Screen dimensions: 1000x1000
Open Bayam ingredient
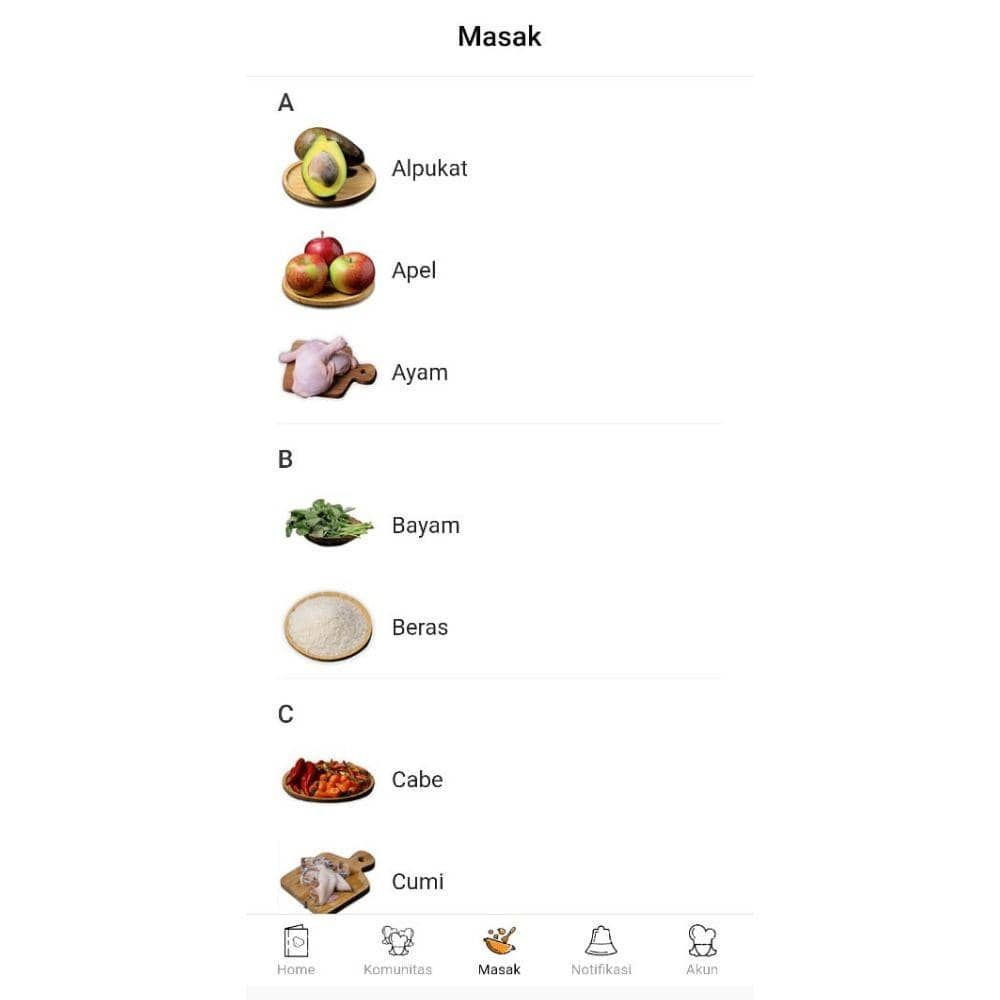425,525
